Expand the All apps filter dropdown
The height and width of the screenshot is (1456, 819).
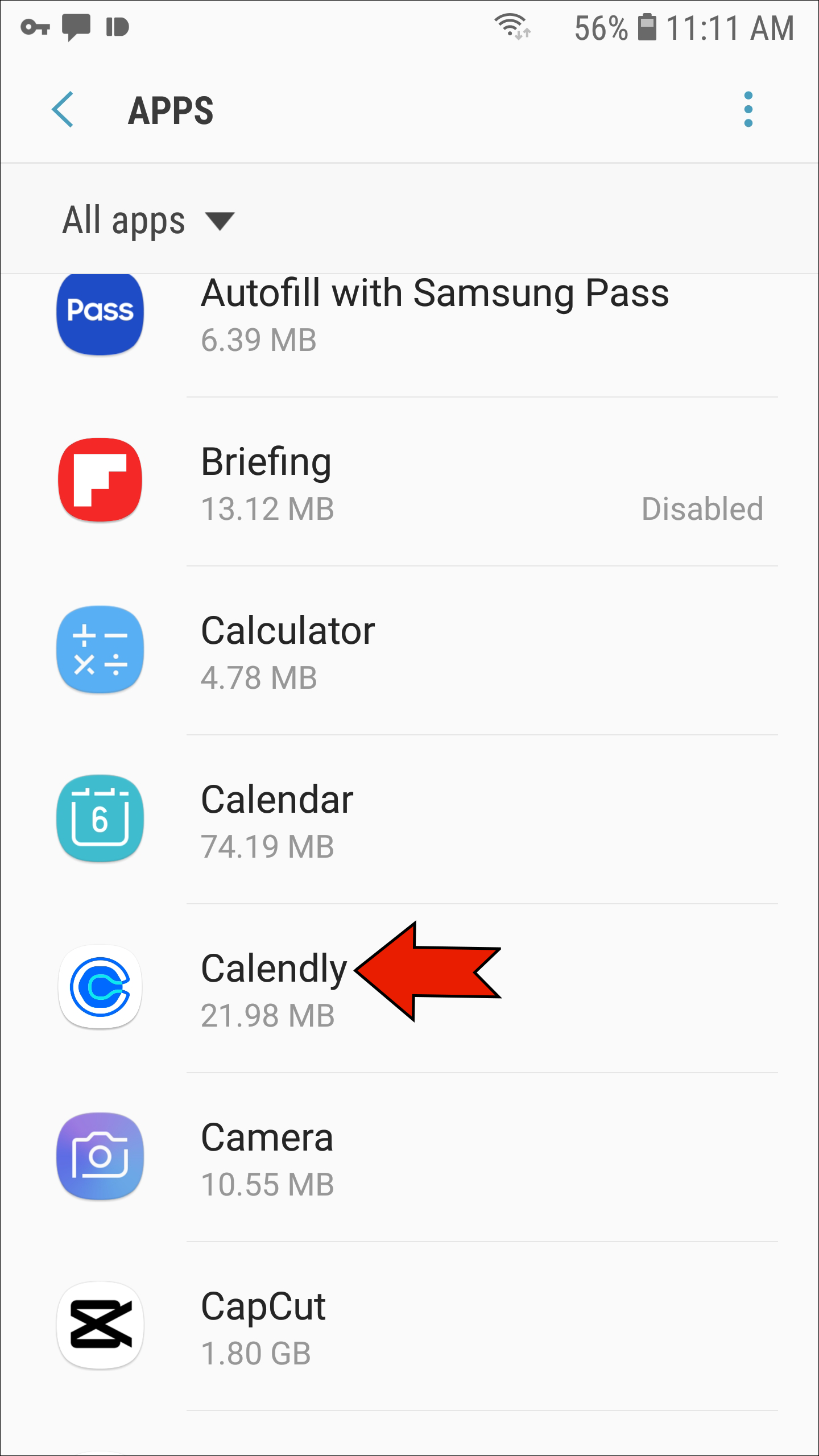148,221
